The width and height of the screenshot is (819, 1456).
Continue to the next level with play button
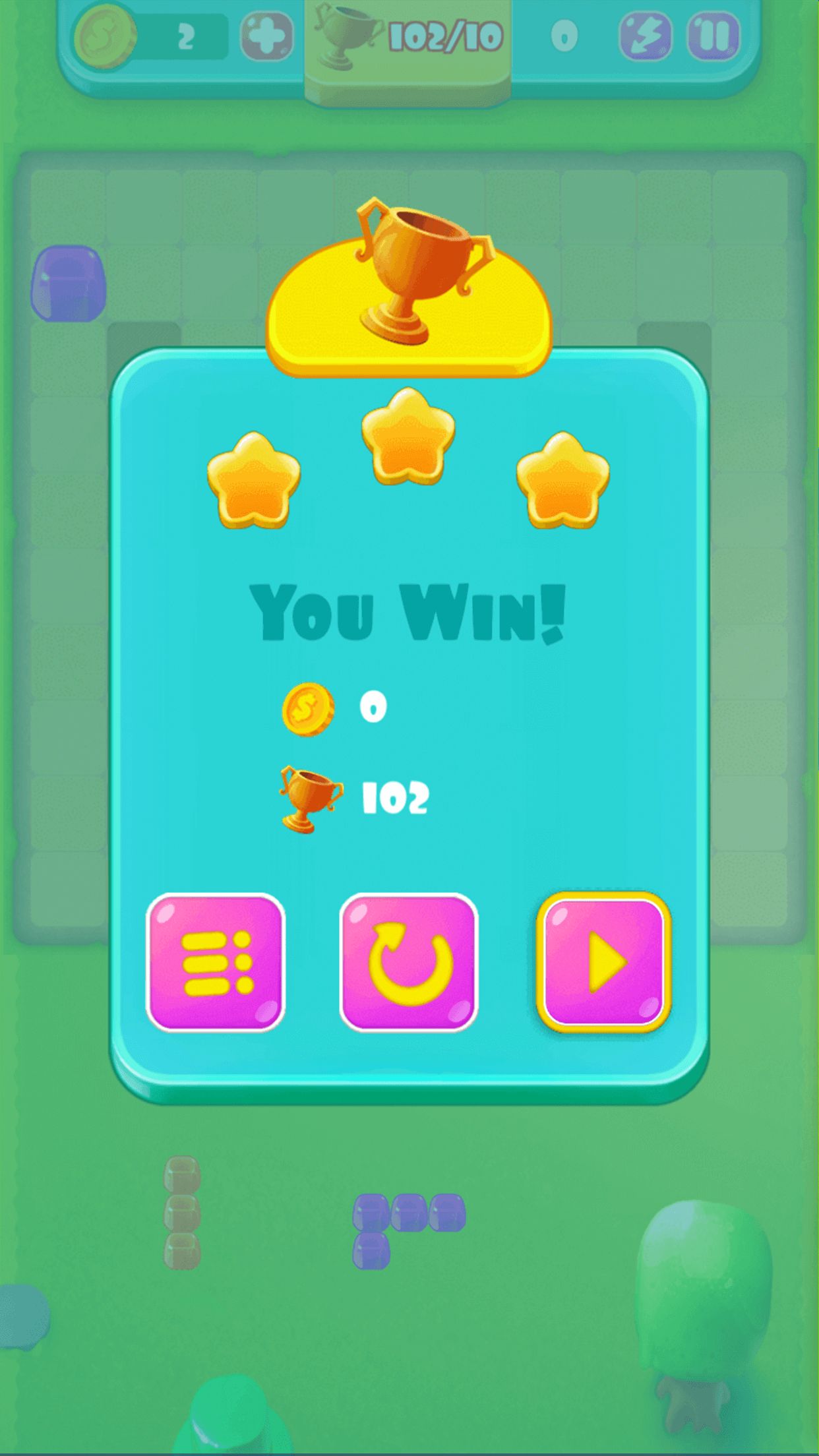pyautogui.click(x=603, y=962)
